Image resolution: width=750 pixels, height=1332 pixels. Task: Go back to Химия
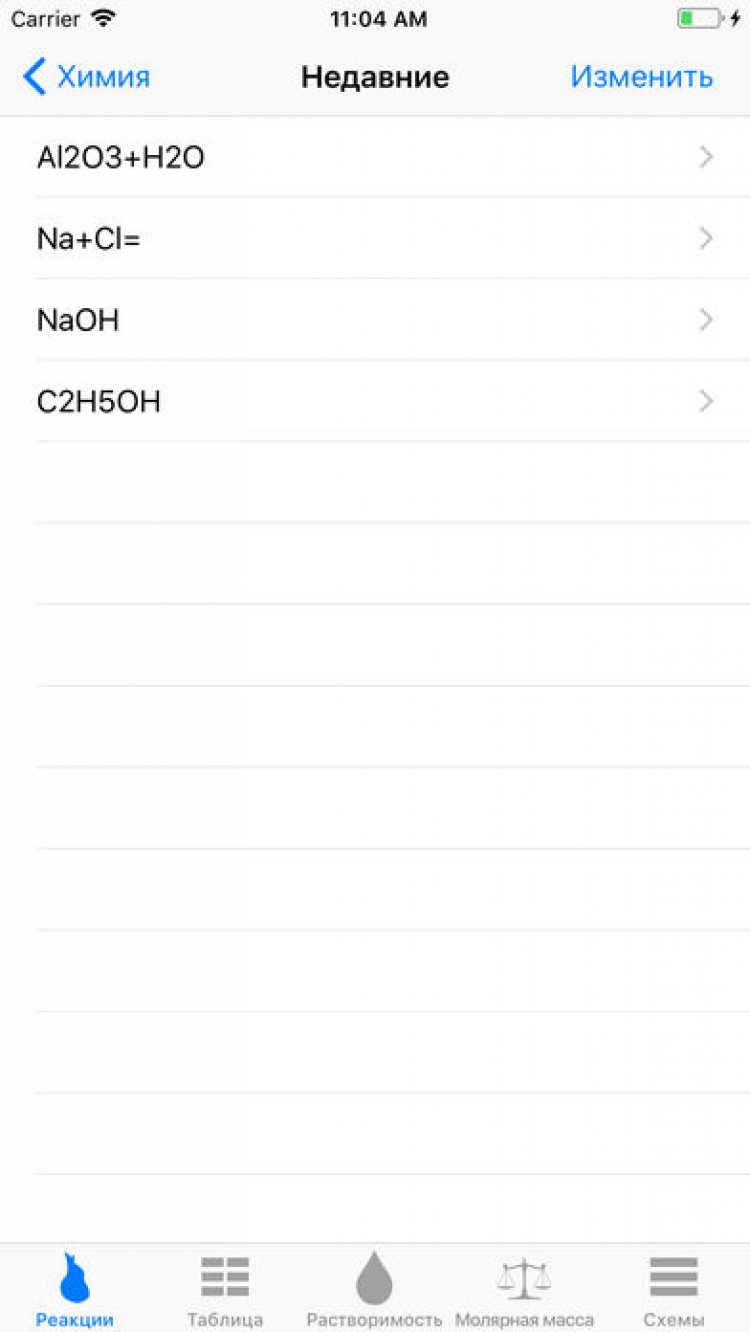[87, 77]
